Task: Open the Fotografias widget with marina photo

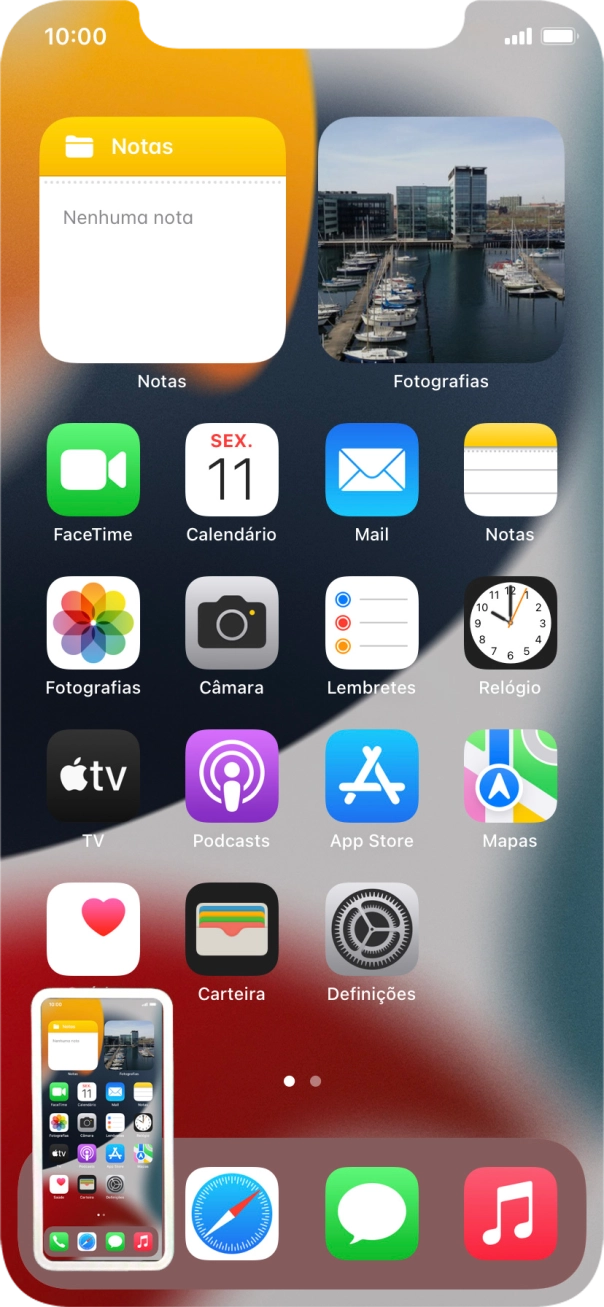Action: click(441, 240)
